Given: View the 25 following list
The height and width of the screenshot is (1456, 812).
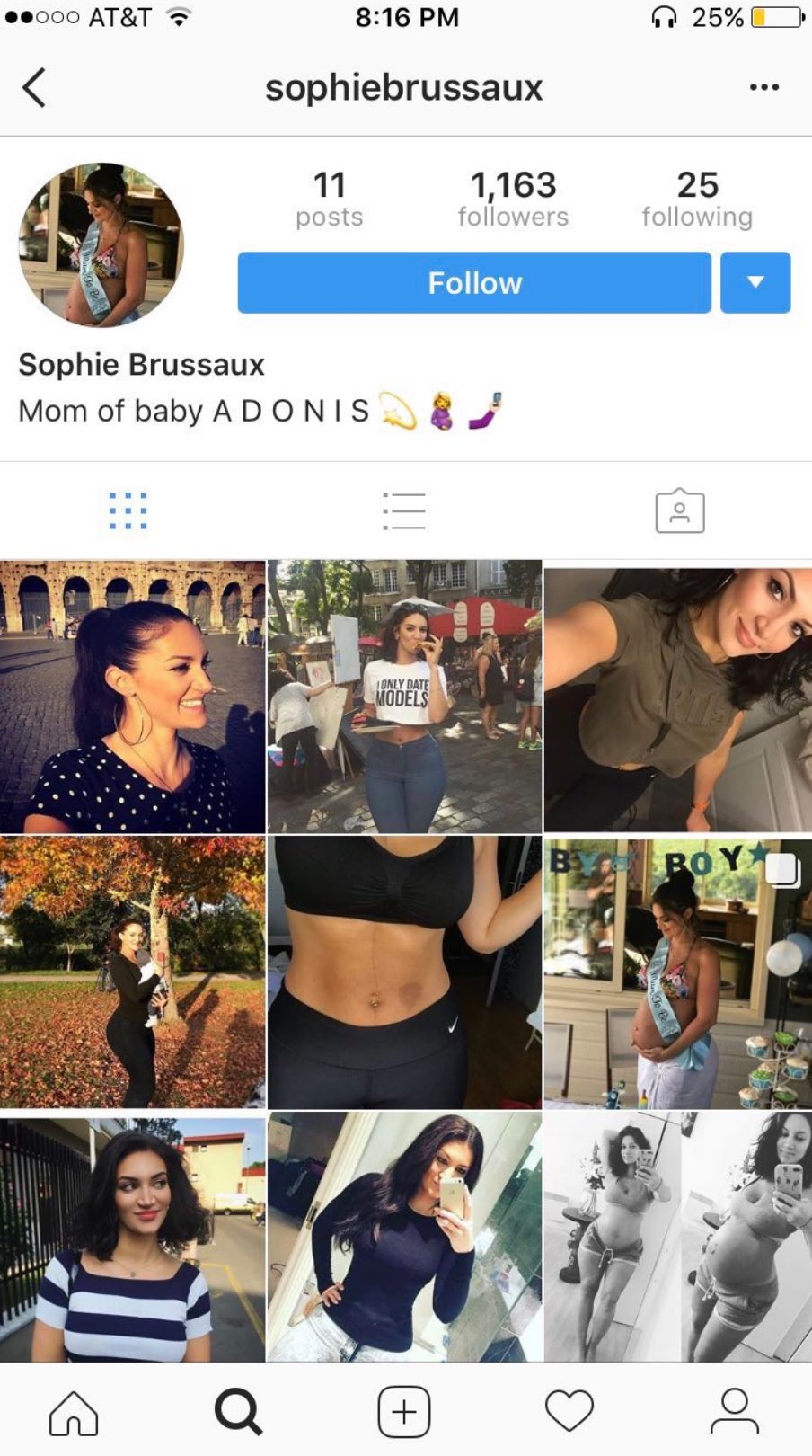Looking at the screenshot, I should tap(697, 199).
